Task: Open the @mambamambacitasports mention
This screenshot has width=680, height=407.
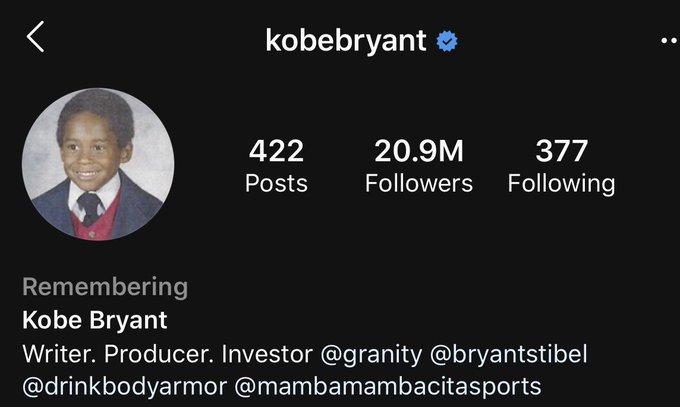Action: (x=388, y=385)
